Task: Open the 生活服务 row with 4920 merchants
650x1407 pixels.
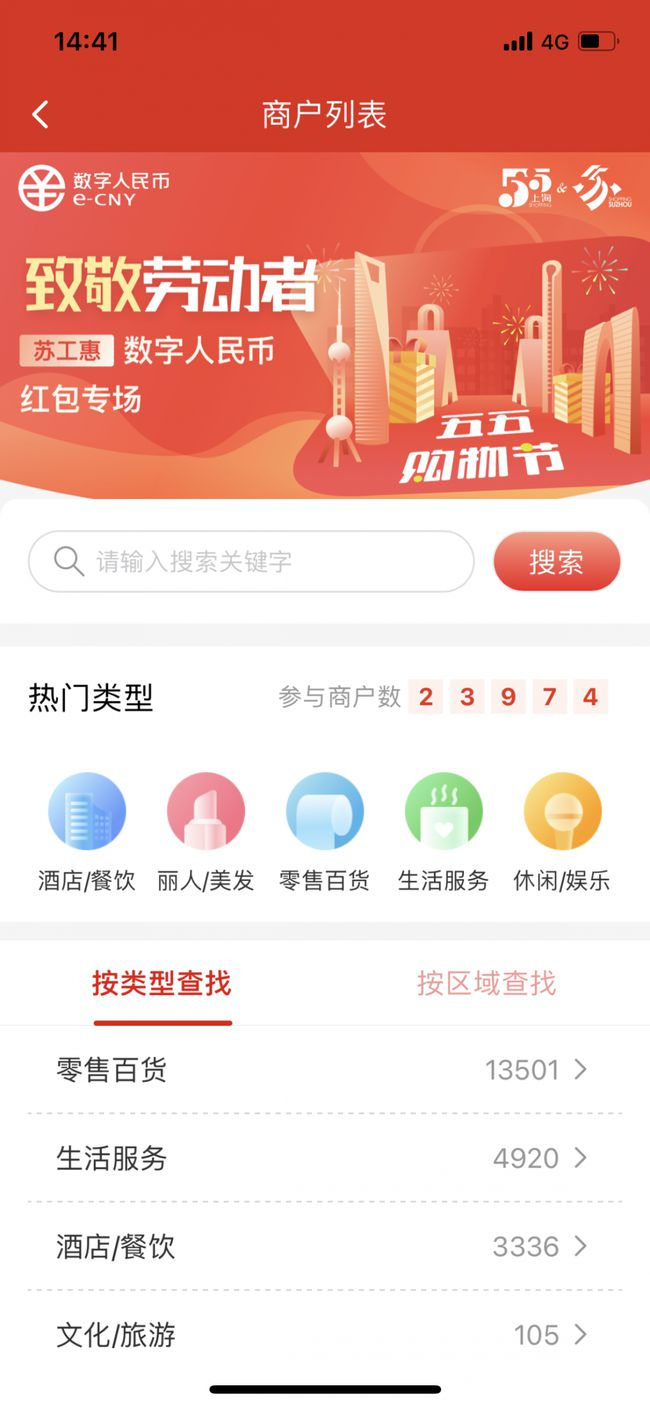Action: pyautogui.click(x=325, y=1158)
